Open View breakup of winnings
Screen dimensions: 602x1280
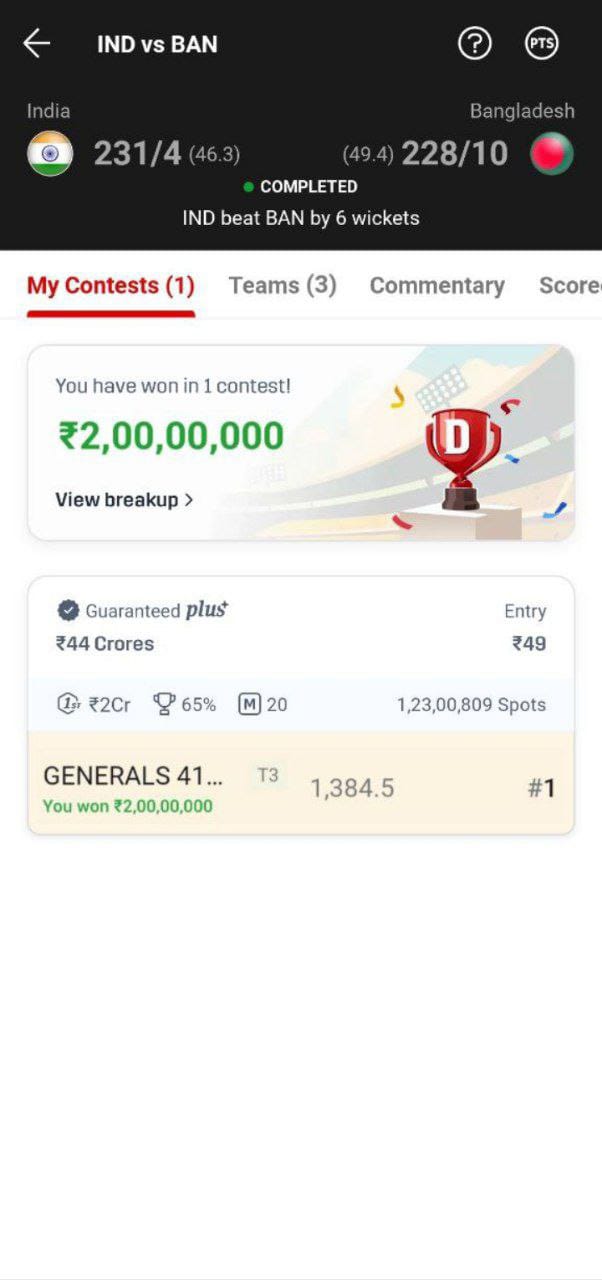click(x=124, y=499)
